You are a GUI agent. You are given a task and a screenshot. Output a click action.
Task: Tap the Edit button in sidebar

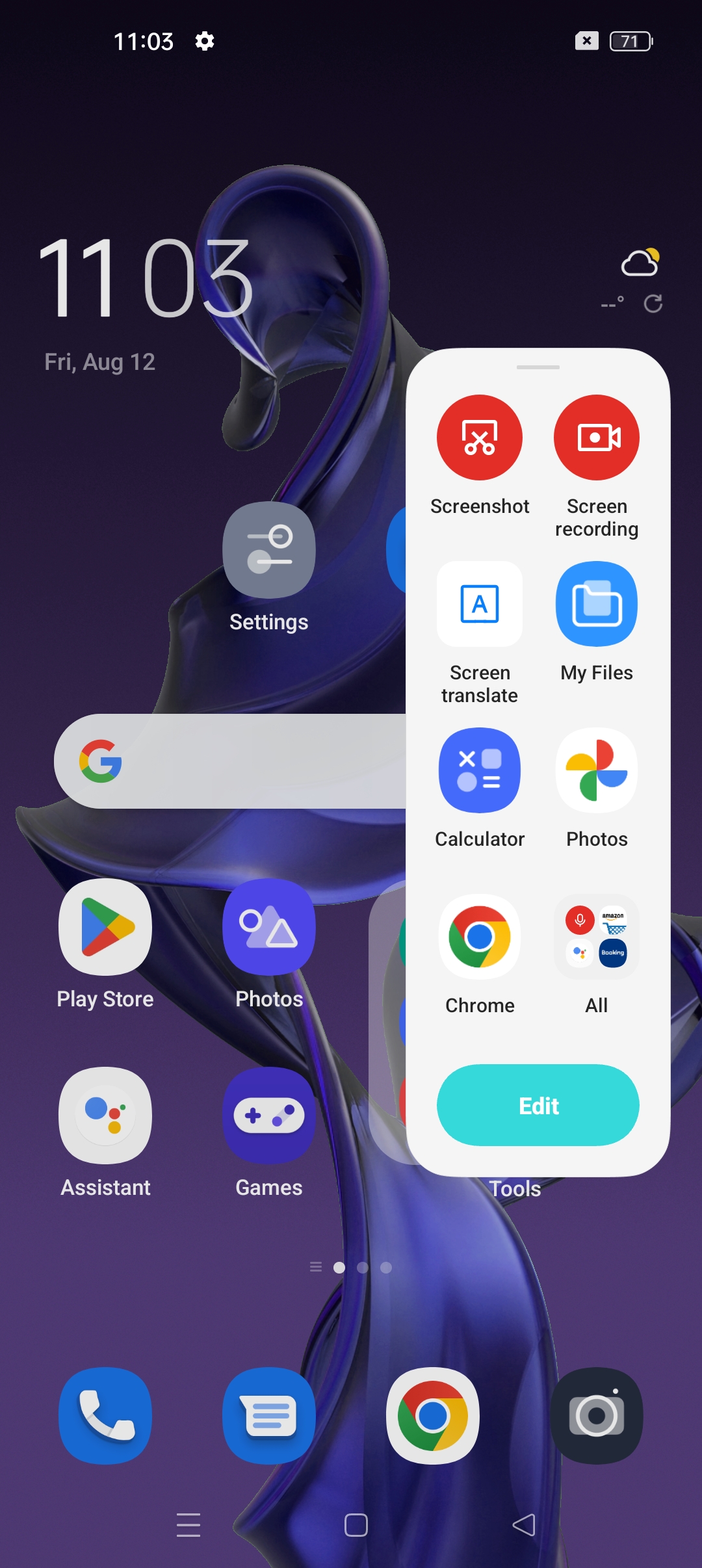click(x=538, y=1105)
